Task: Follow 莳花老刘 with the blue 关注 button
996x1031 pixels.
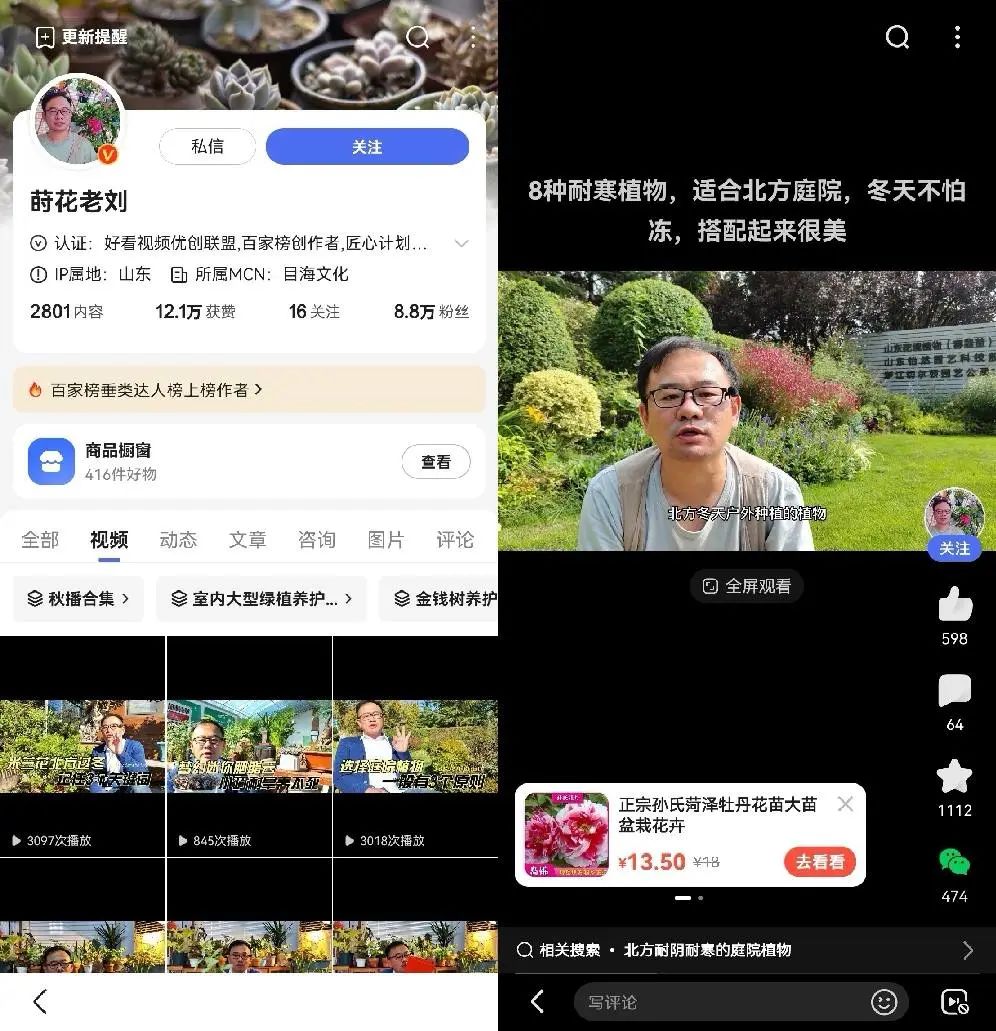Action: point(367,146)
